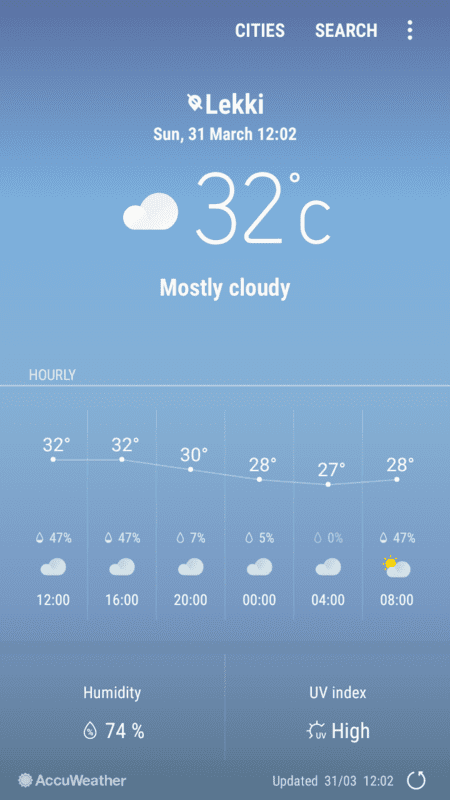Viewport: 450px width, 800px height.
Task: Open the three-dot overflow menu
Action: tap(410, 31)
